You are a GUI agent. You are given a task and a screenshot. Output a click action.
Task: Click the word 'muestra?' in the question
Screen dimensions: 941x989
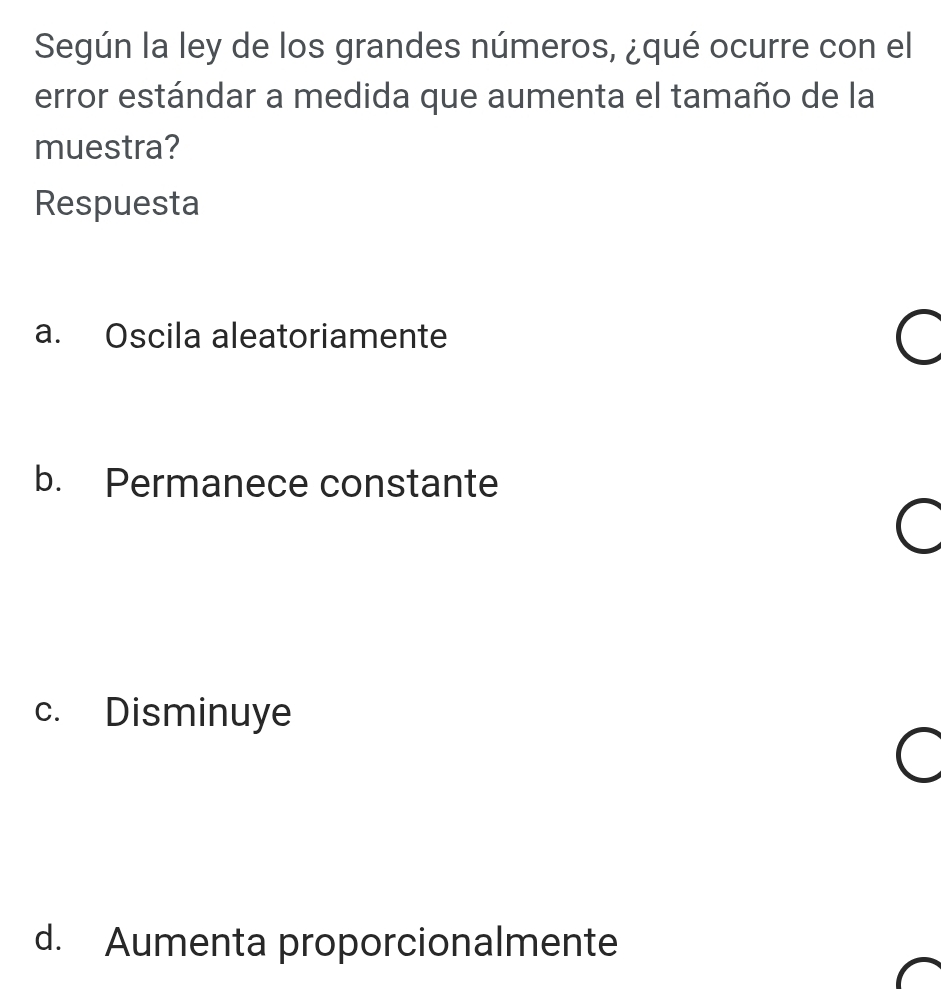tap(107, 147)
